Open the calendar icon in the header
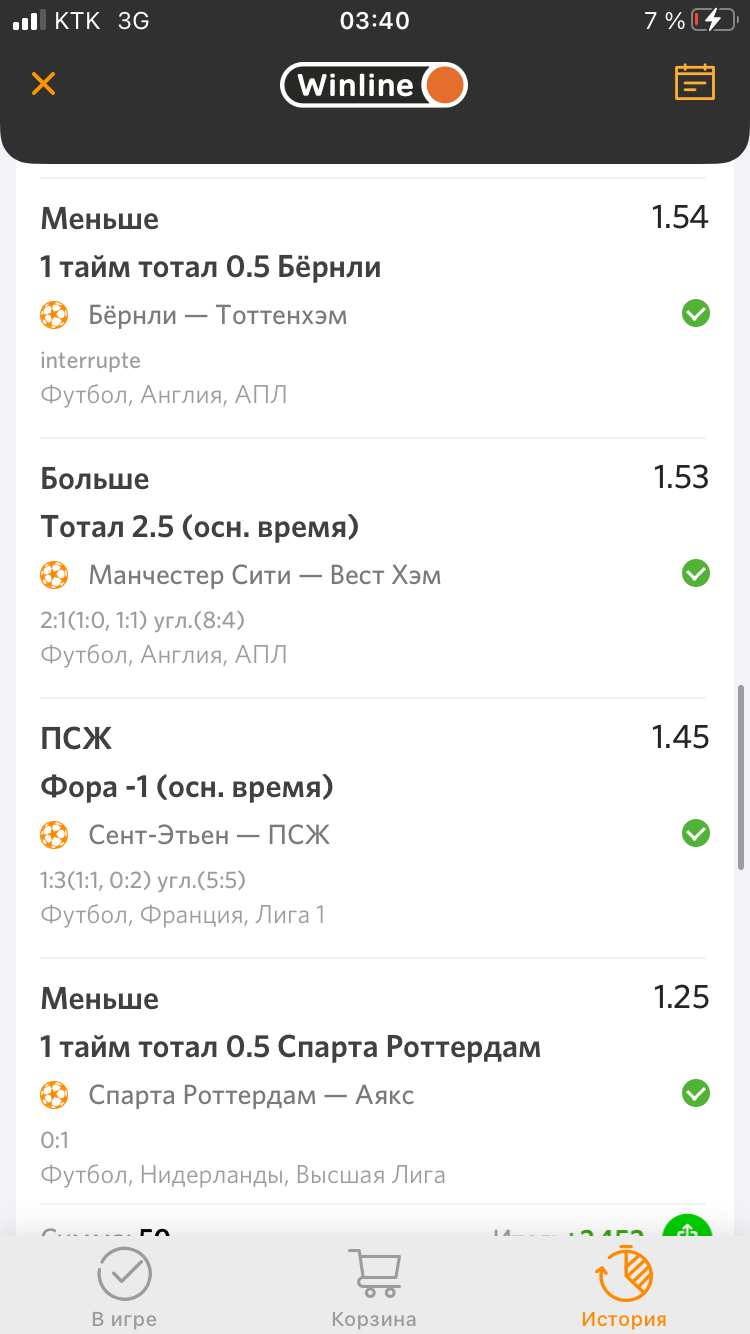Viewport: 750px width, 1334px height. (x=695, y=83)
